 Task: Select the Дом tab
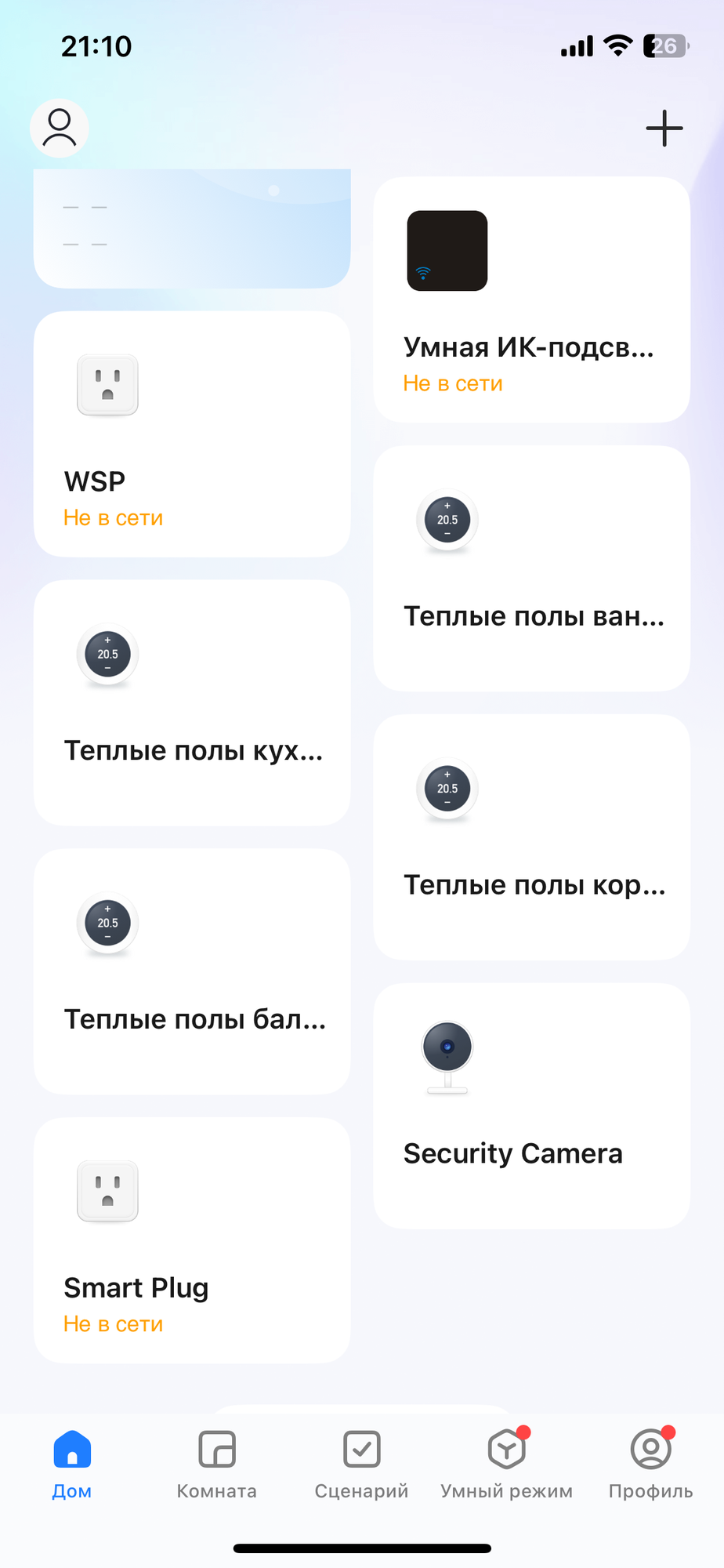(x=72, y=1464)
